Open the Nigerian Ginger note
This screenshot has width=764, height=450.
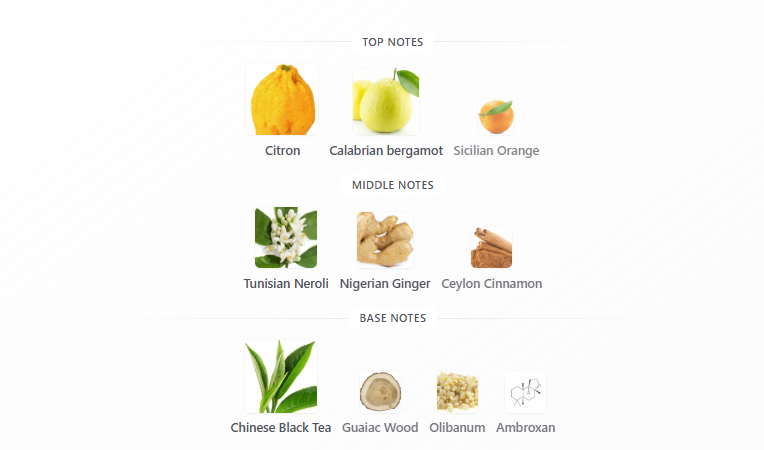[385, 240]
